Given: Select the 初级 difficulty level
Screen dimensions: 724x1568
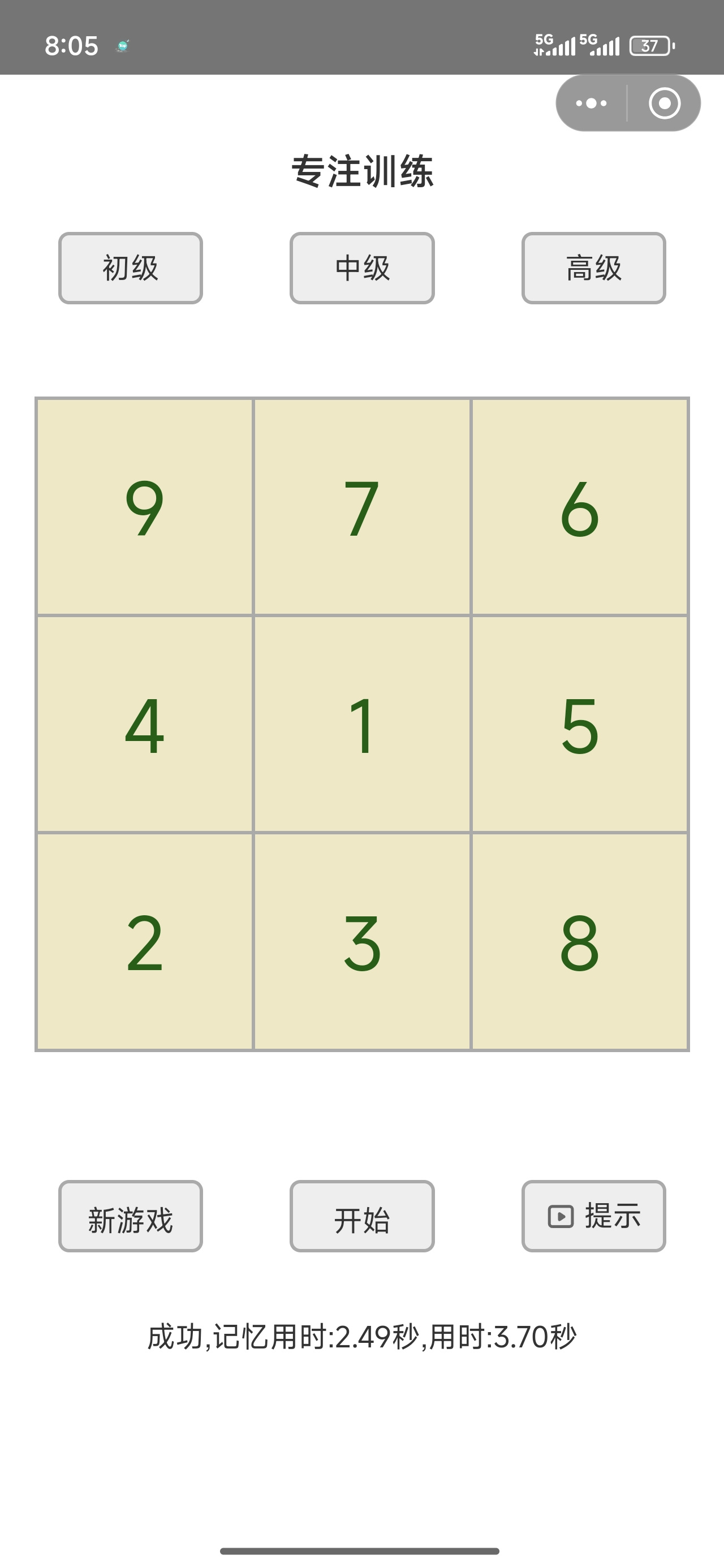Looking at the screenshot, I should (x=130, y=268).
